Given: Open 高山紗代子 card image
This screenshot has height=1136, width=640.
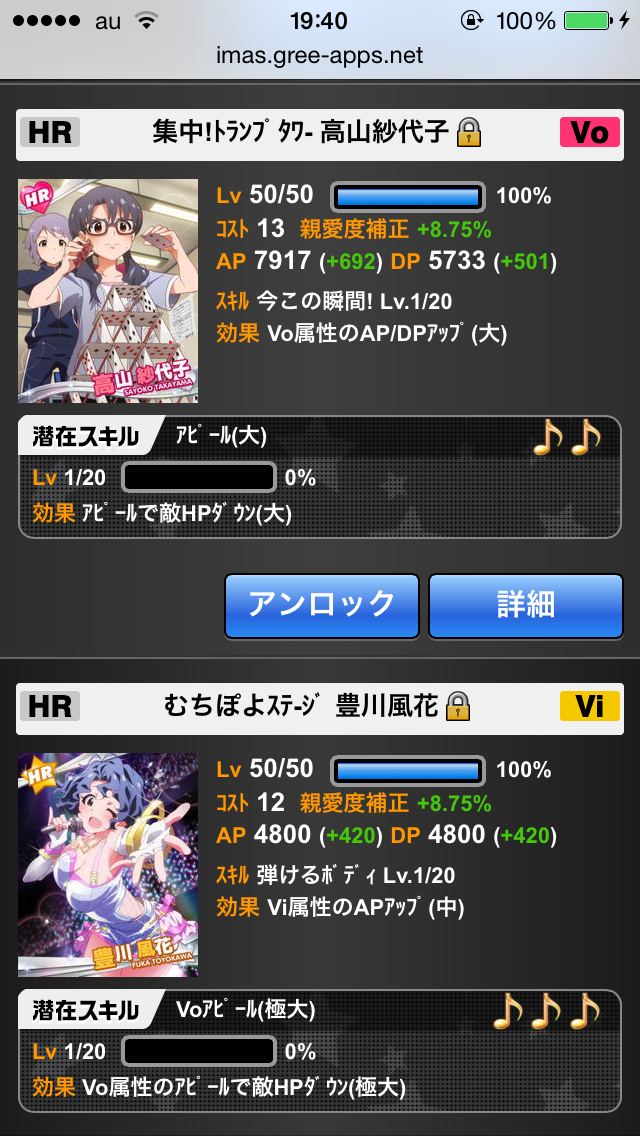Looking at the screenshot, I should click(108, 291).
